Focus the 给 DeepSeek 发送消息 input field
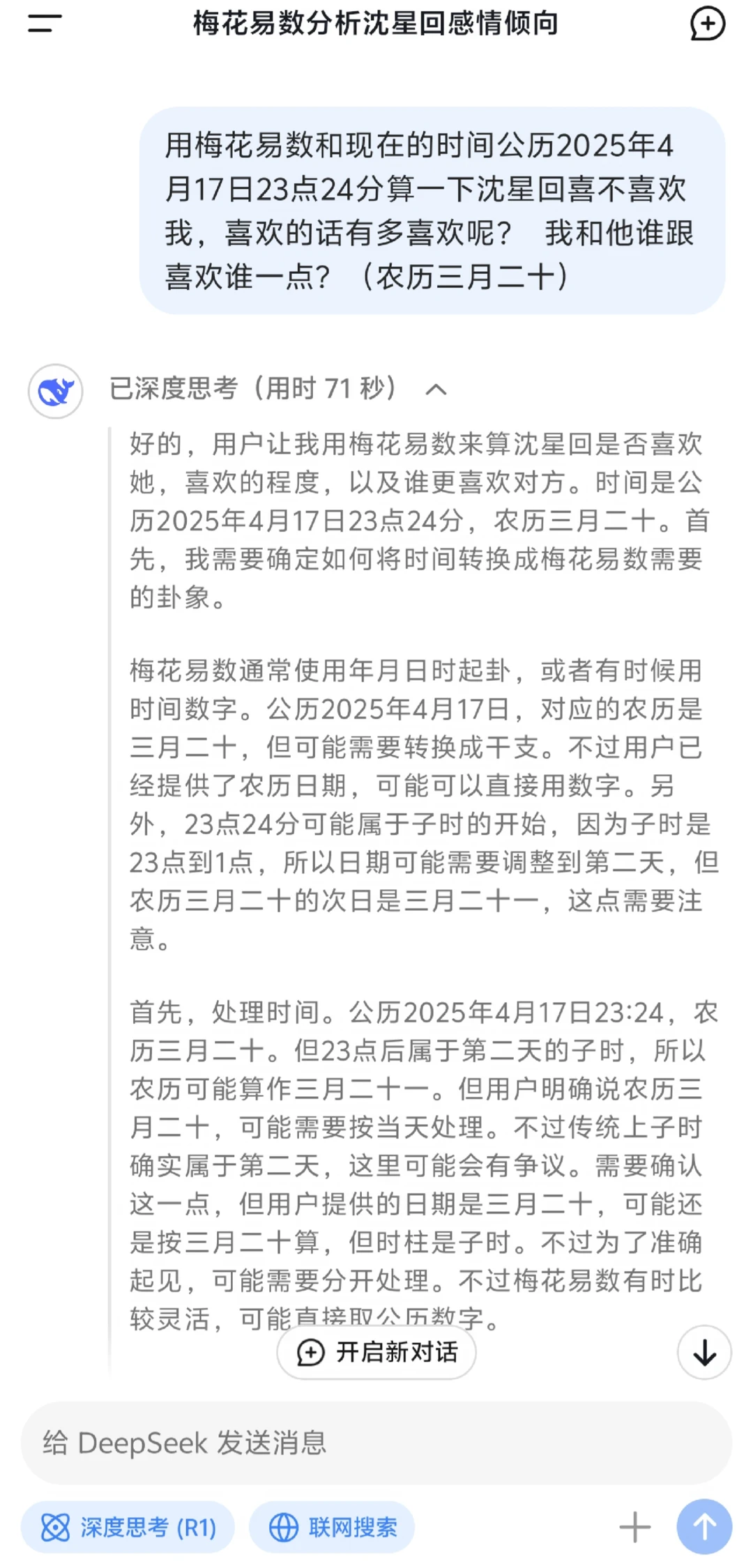 tap(376, 1443)
